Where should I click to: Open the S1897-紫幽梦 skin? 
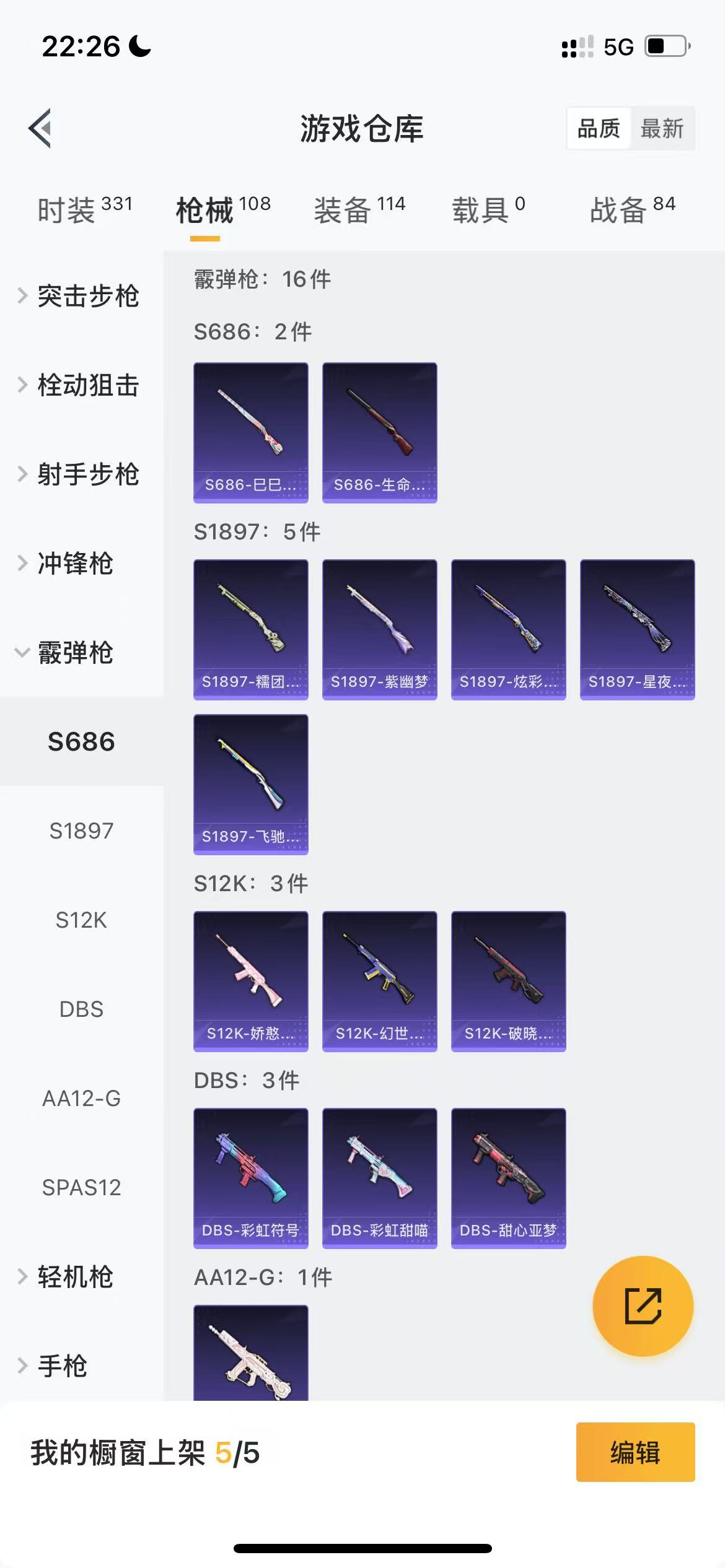tap(379, 629)
